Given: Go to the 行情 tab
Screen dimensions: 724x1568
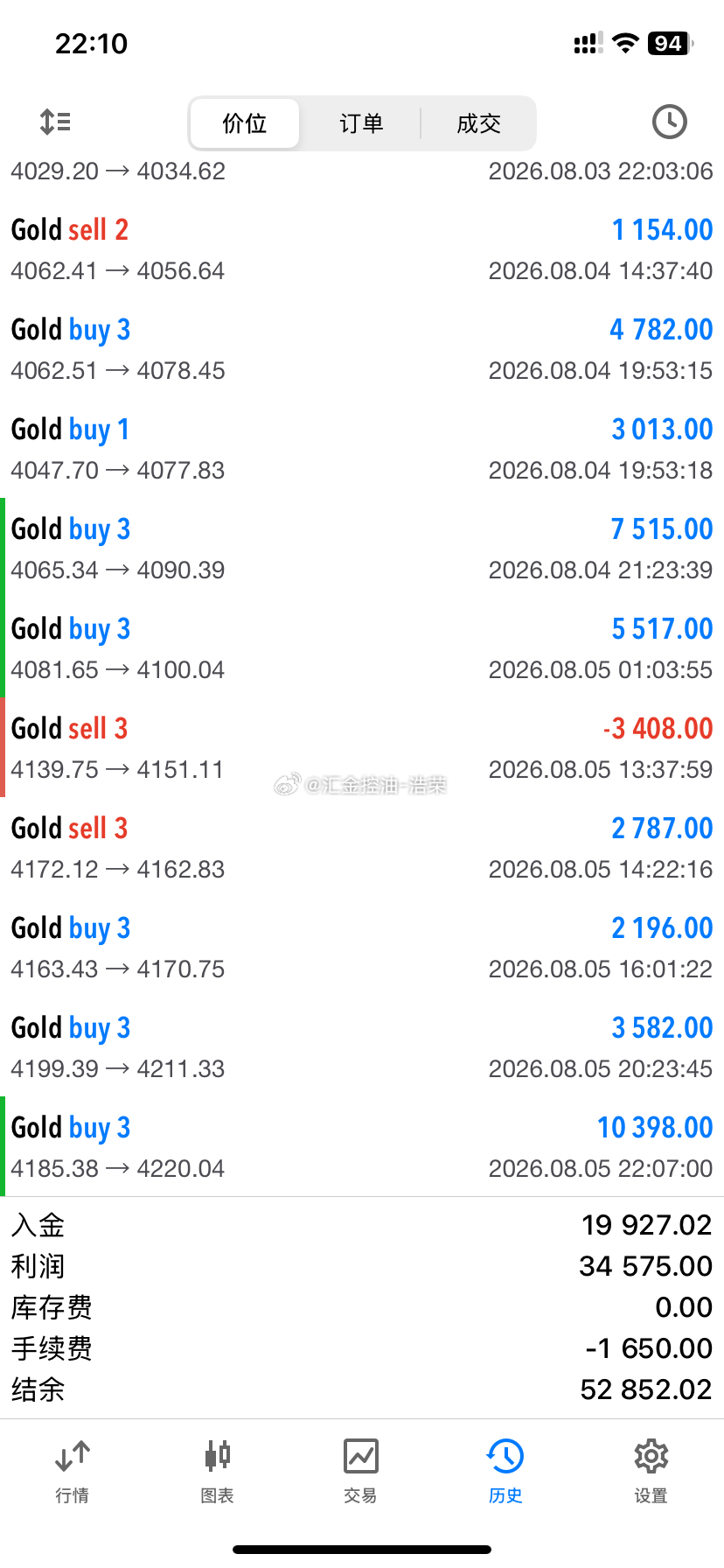Looking at the screenshot, I should tap(73, 1472).
